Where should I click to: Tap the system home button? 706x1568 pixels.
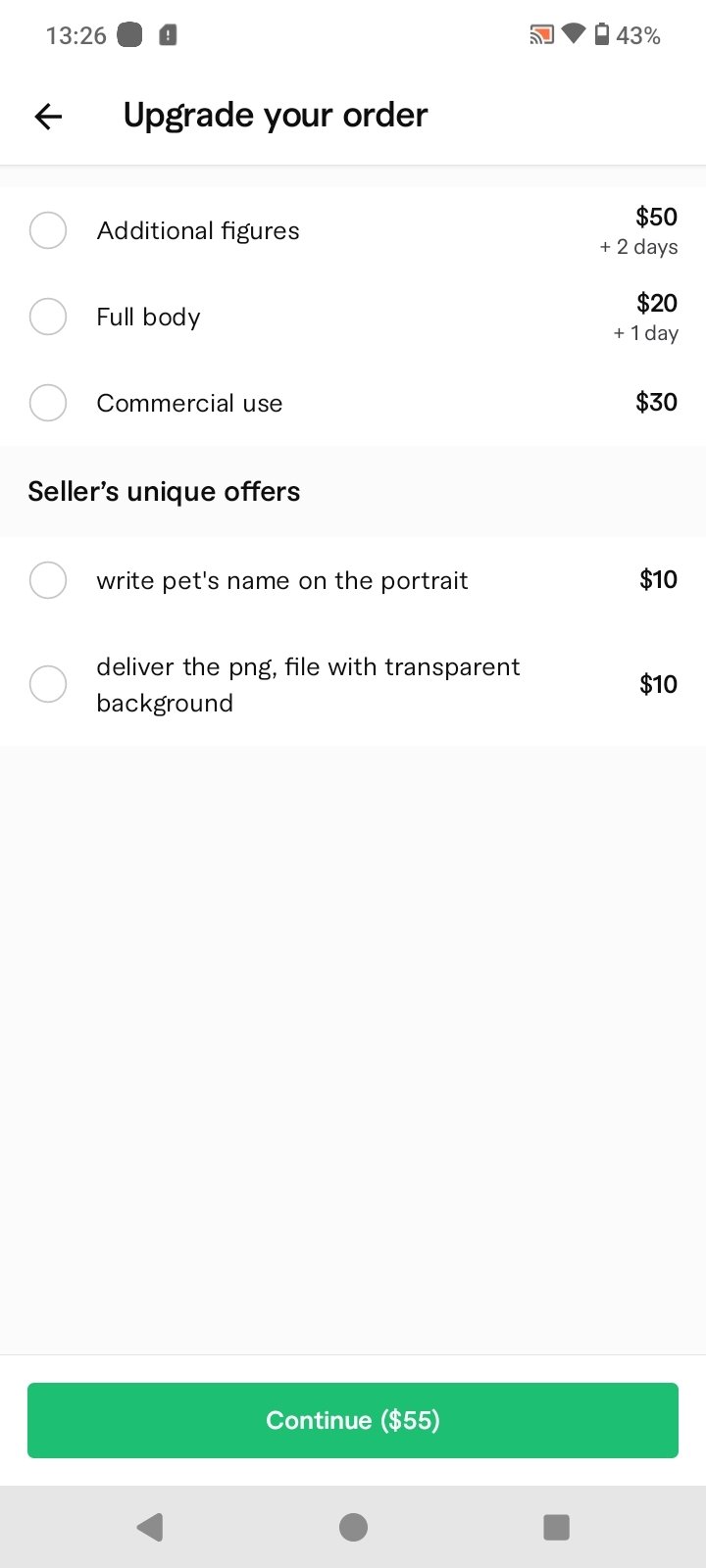(353, 1527)
